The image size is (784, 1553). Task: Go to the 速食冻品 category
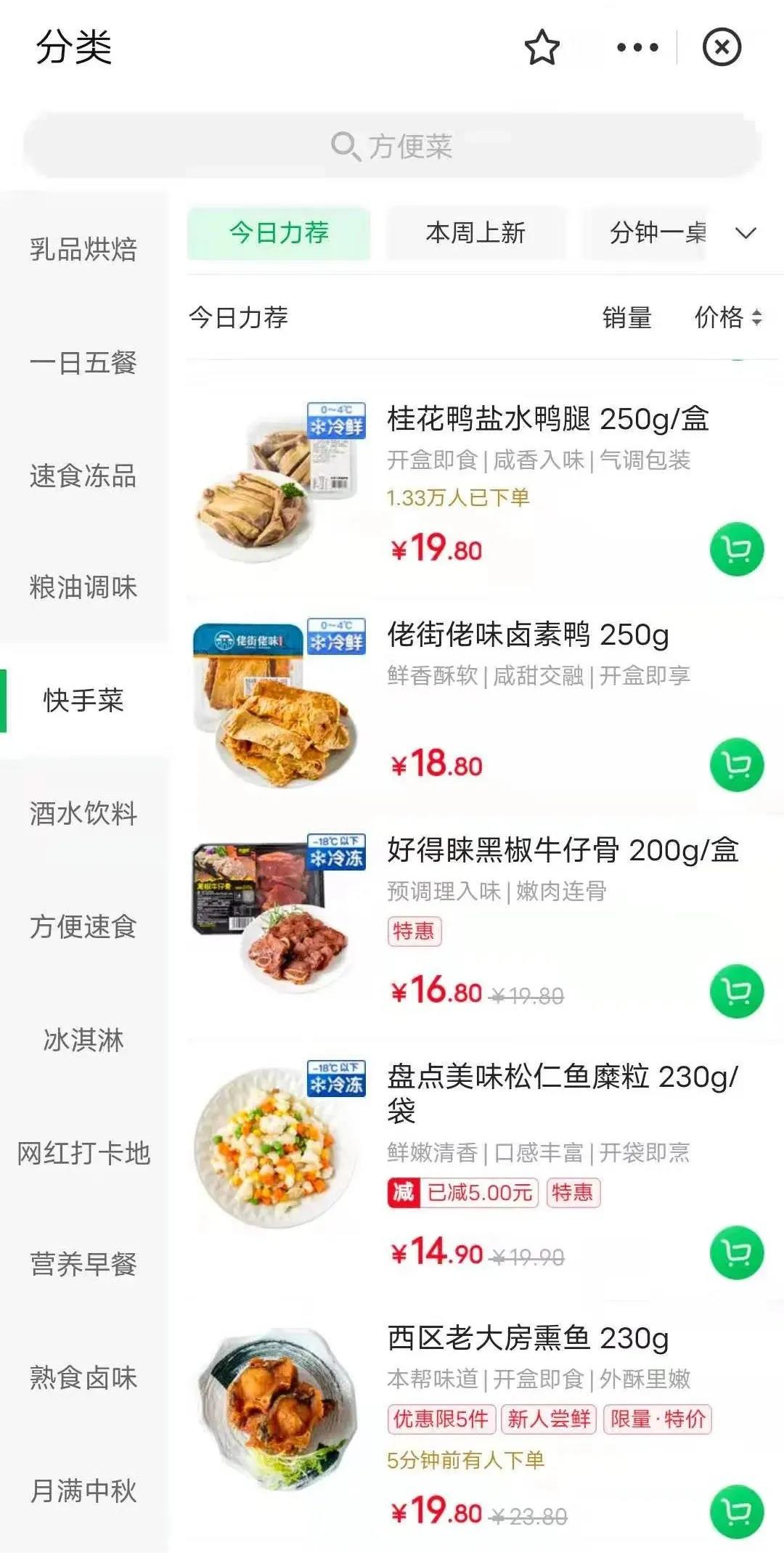[83, 476]
